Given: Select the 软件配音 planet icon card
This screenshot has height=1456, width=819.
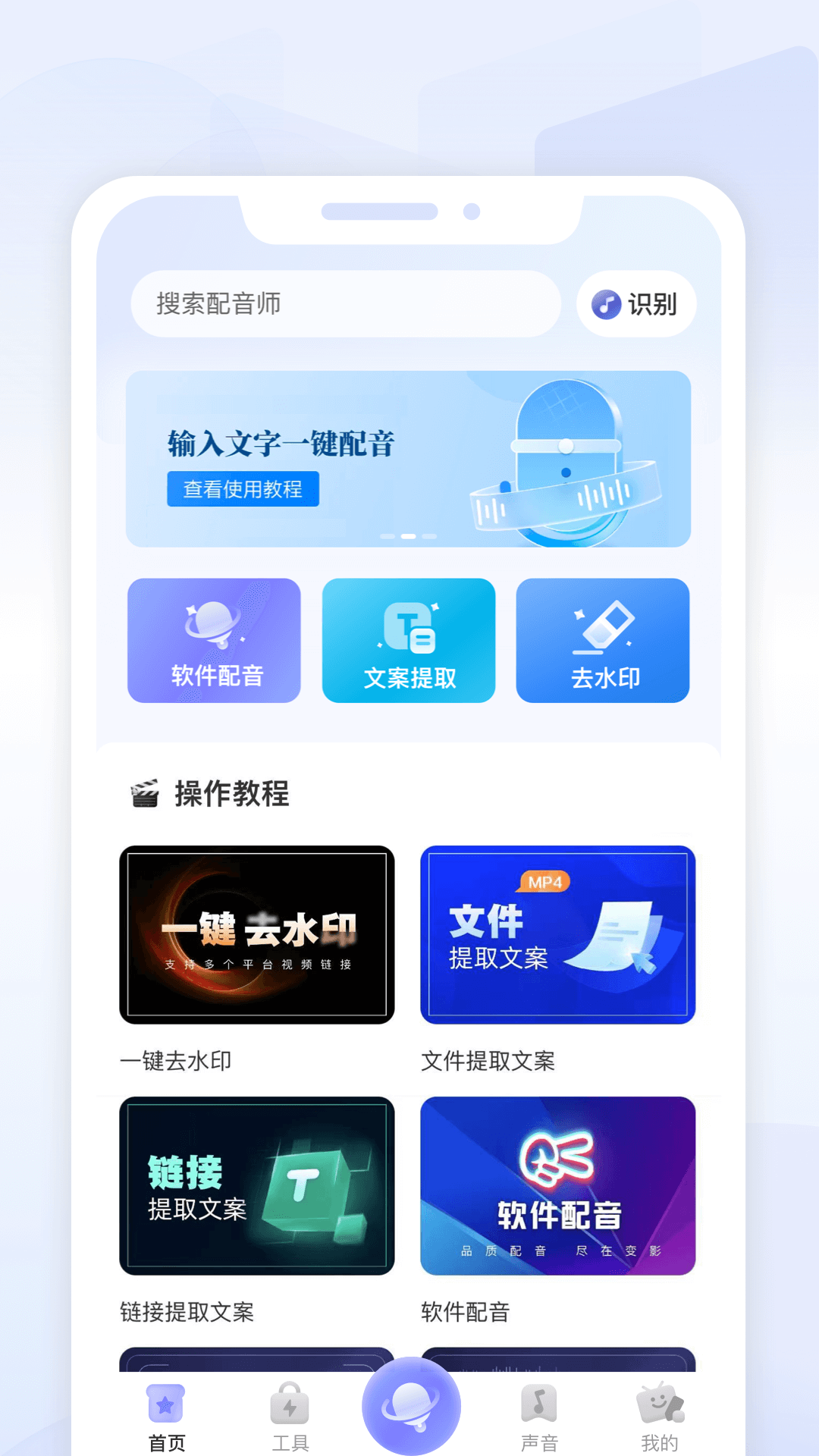Looking at the screenshot, I should pyautogui.click(x=214, y=641).
